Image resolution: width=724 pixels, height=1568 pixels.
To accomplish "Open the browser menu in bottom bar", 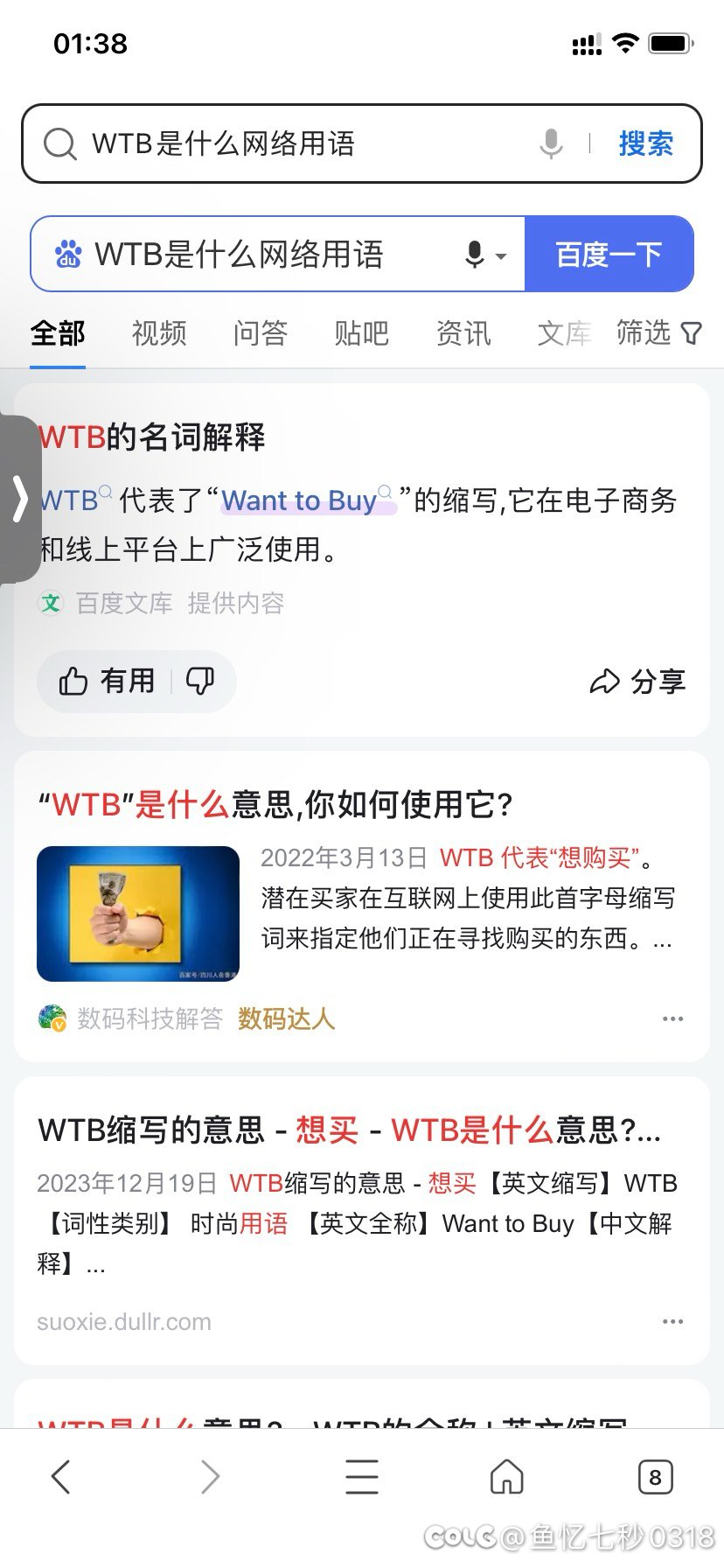I will pyautogui.click(x=361, y=1477).
